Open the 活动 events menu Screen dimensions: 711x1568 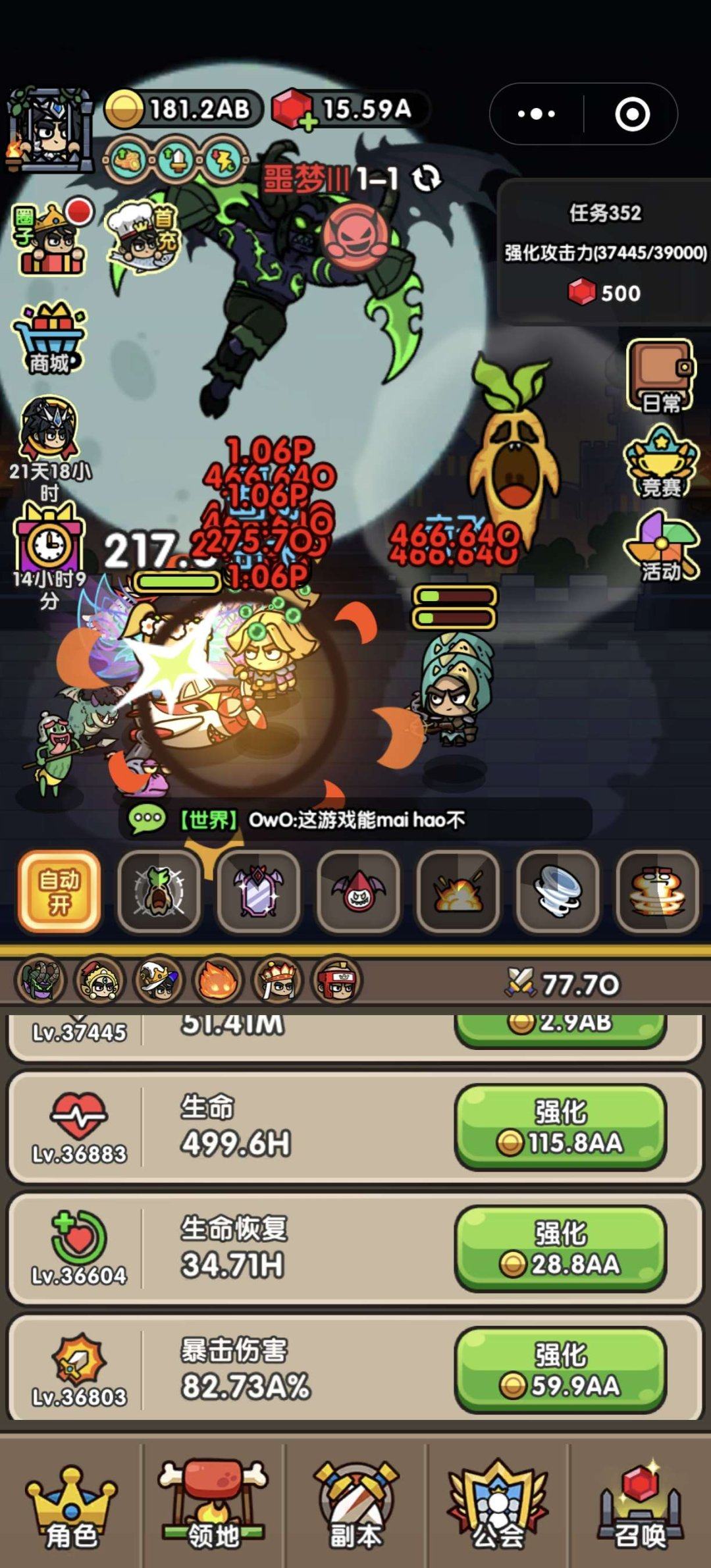click(x=660, y=546)
